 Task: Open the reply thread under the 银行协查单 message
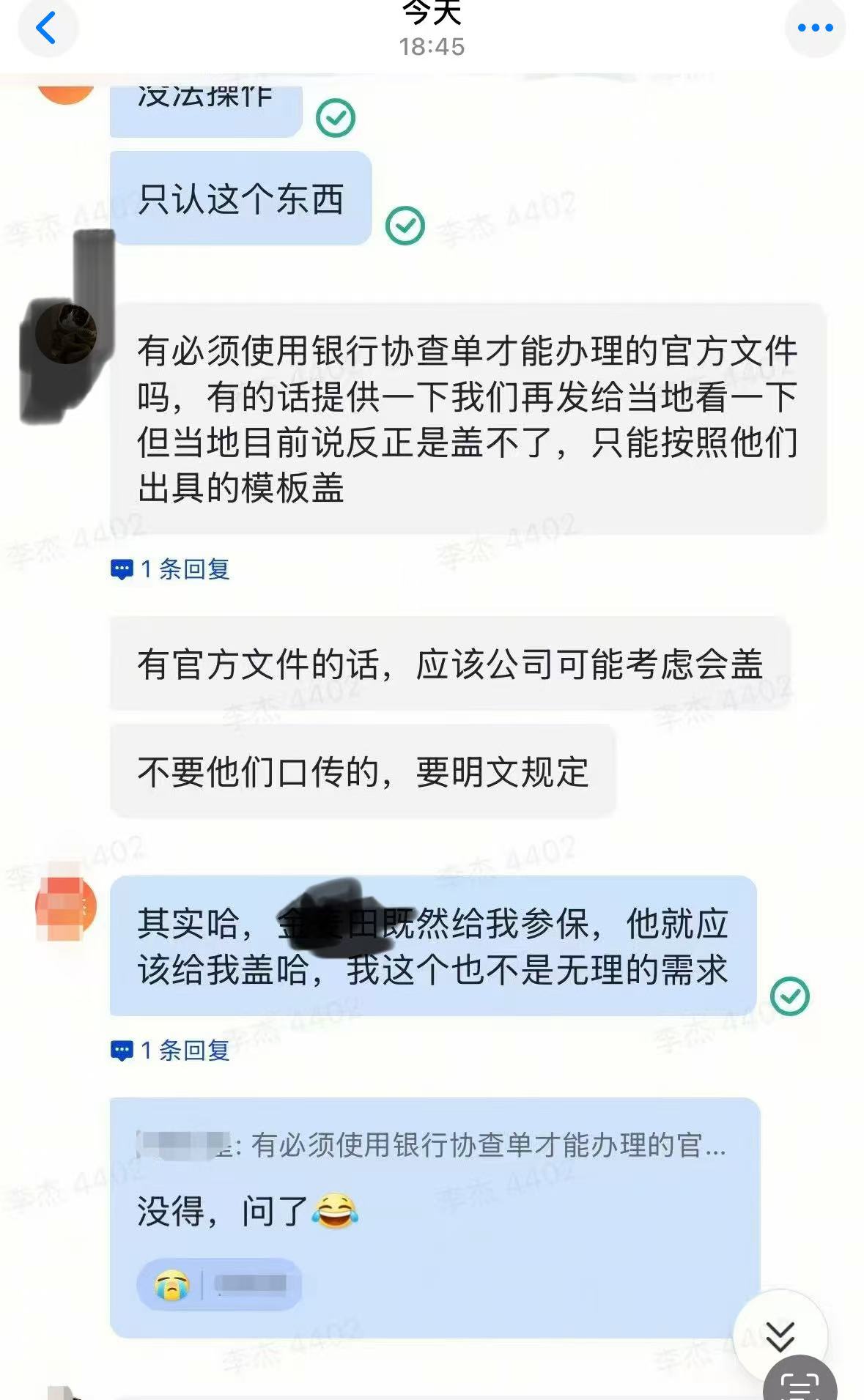(171, 569)
